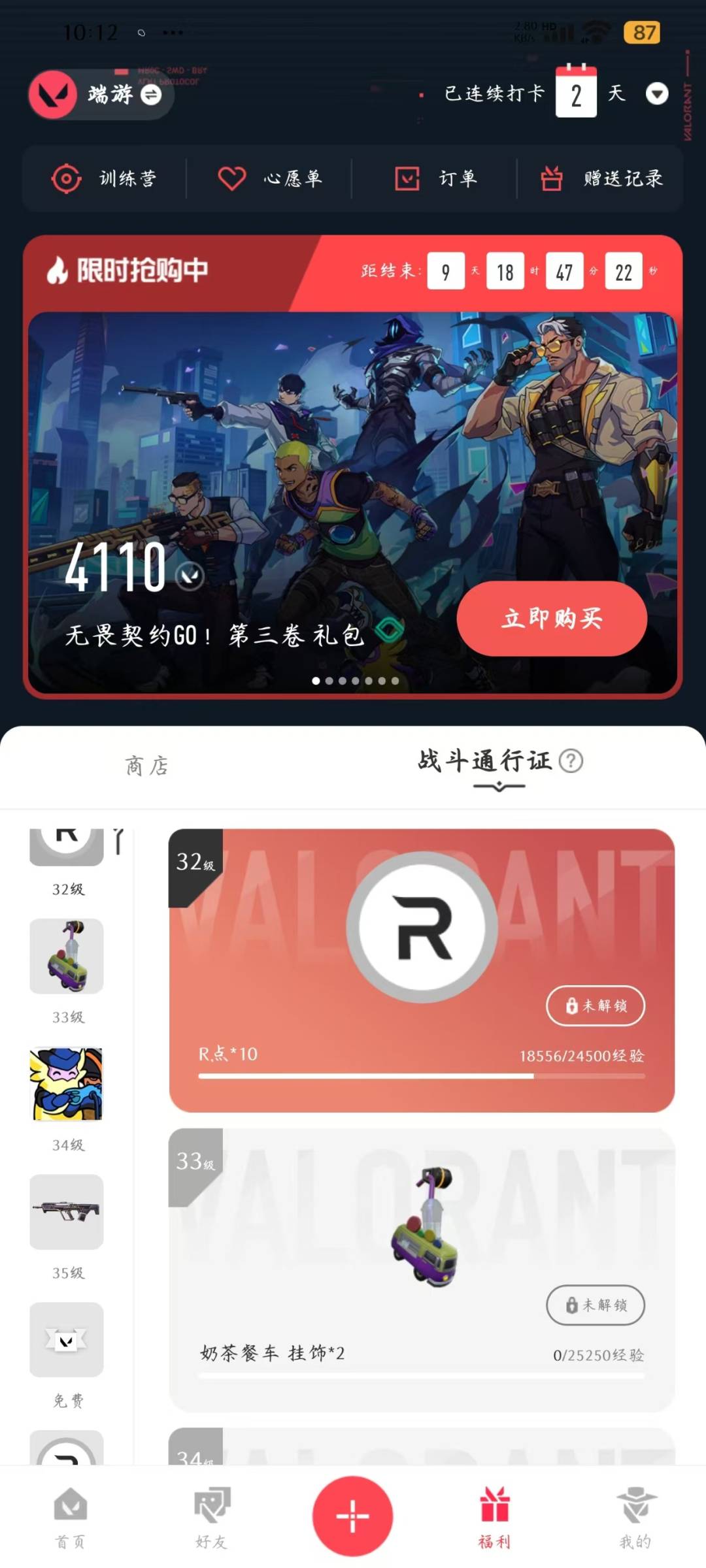Open the 好友 friends tab

[211, 1517]
